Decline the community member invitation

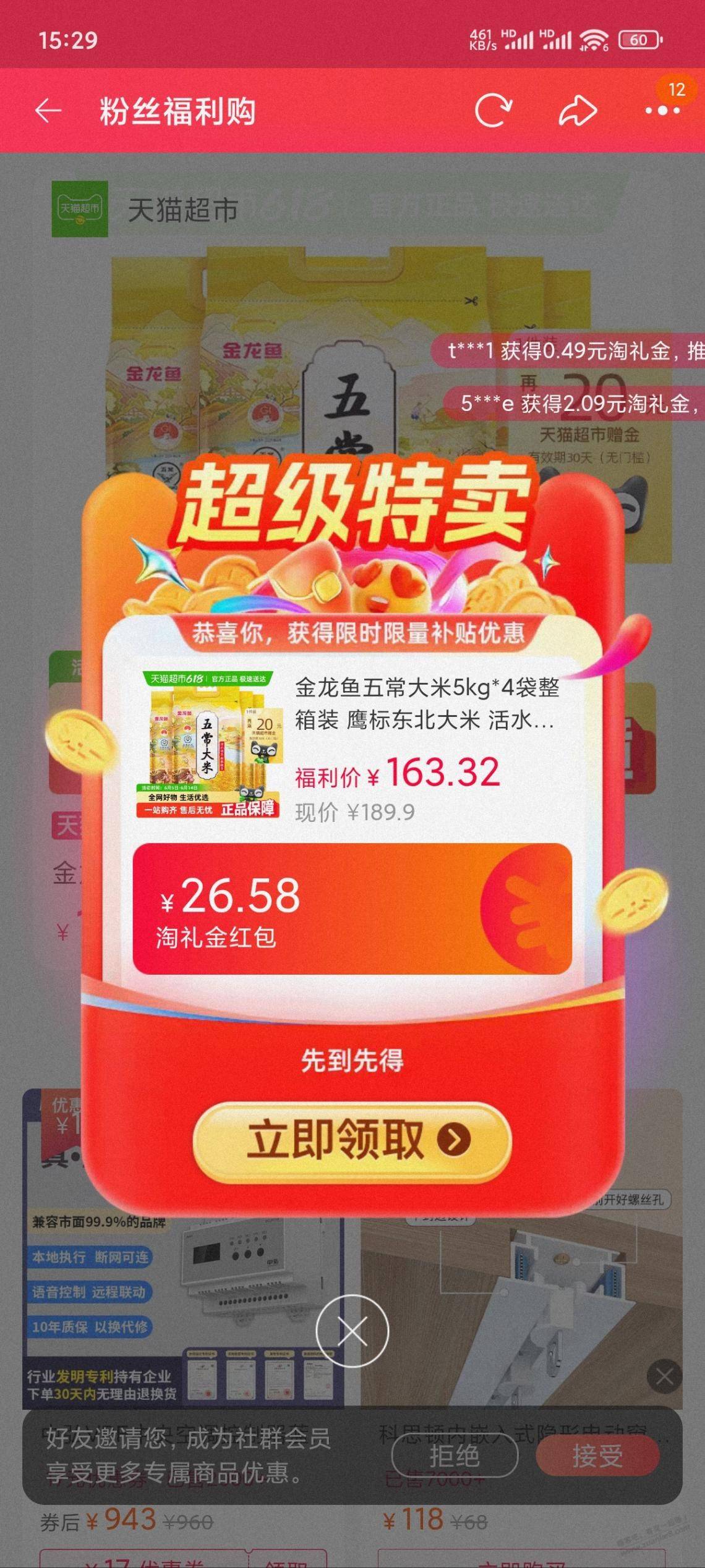(455, 1456)
